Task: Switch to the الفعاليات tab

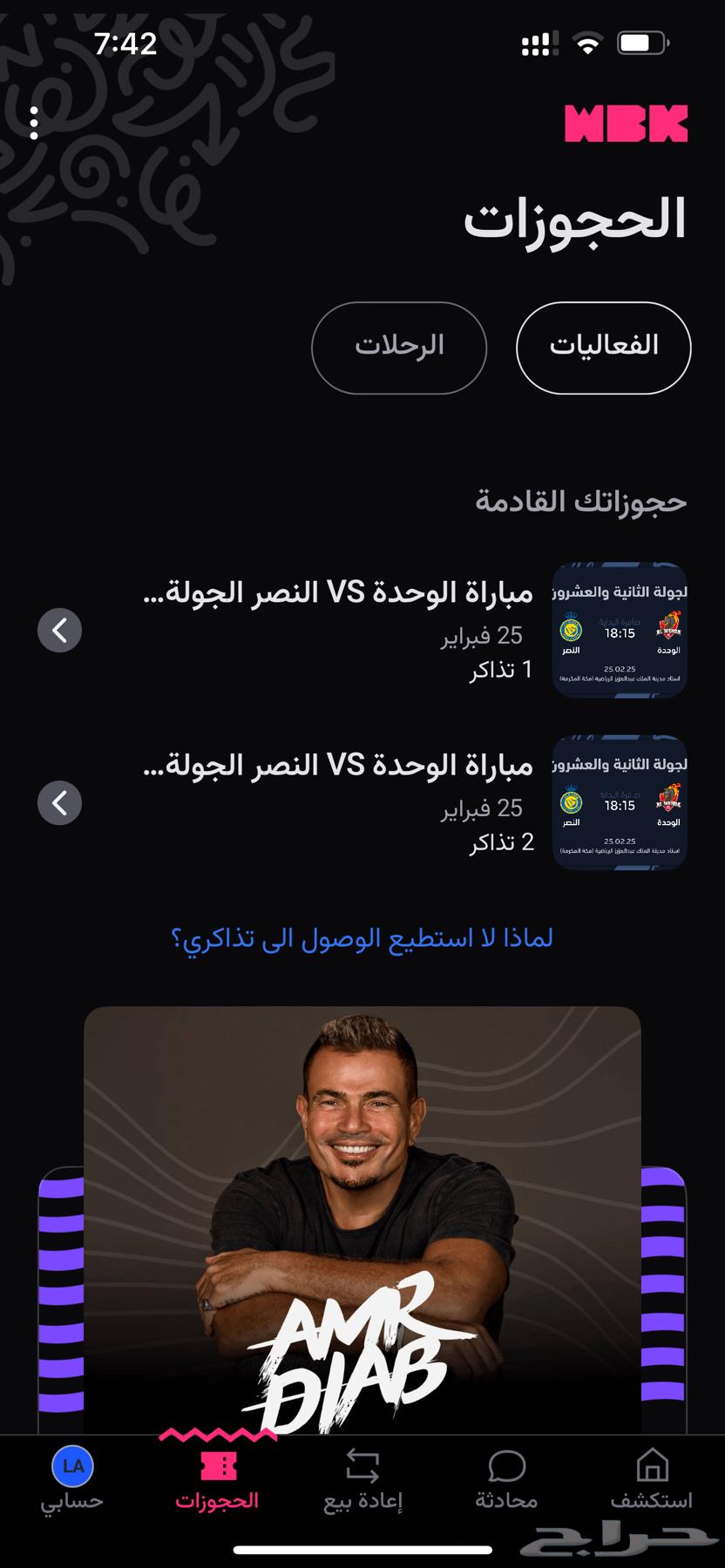Action: pos(603,347)
